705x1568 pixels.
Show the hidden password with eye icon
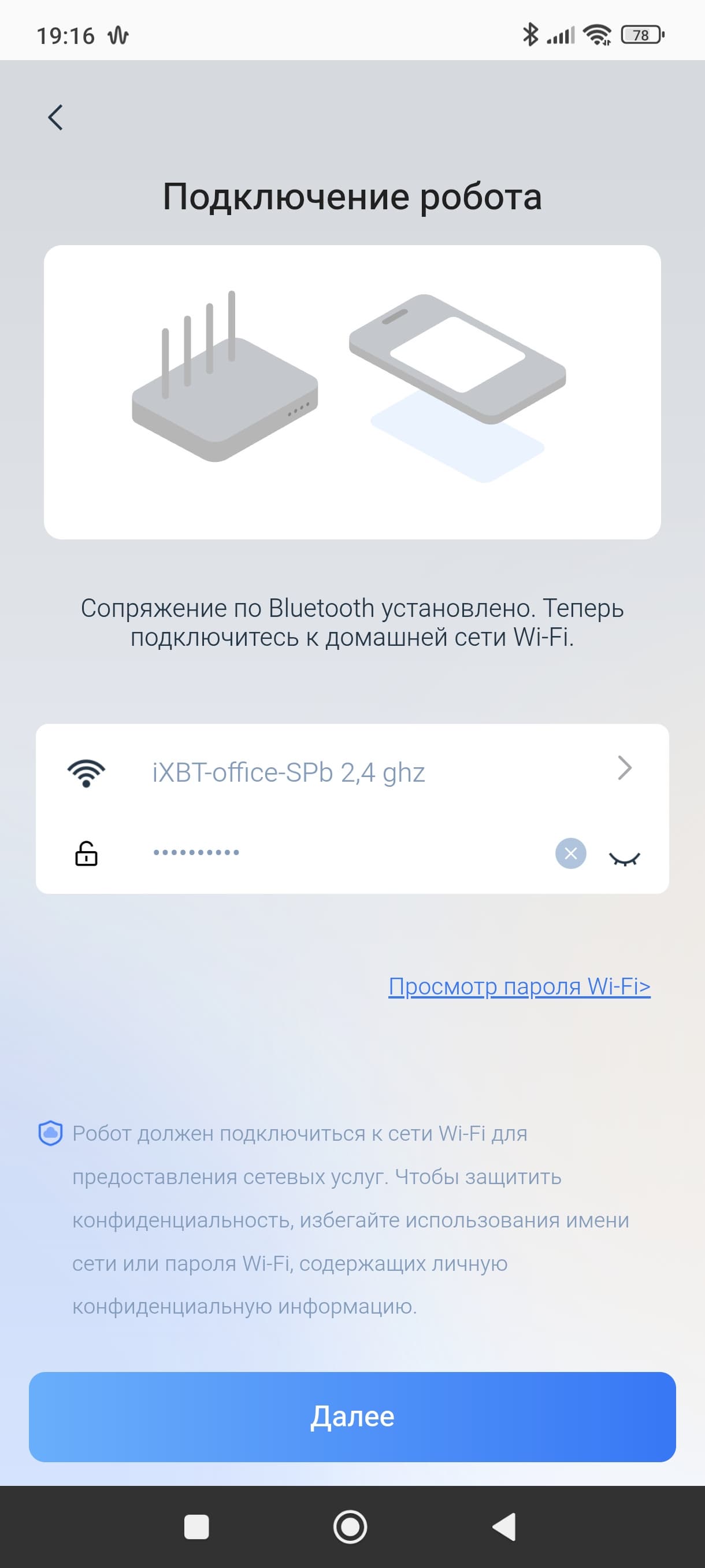(x=624, y=858)
